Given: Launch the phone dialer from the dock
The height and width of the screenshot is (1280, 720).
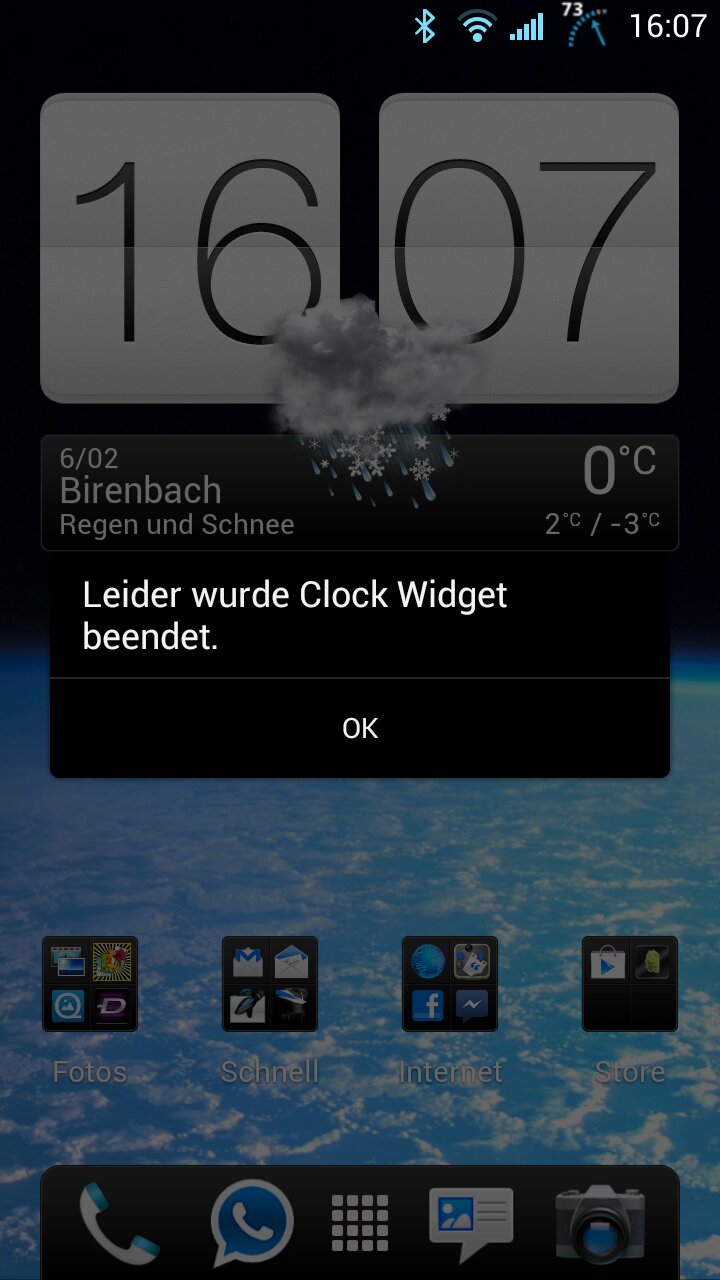Looking at the screenshot, I should [x=118, y=1223].
